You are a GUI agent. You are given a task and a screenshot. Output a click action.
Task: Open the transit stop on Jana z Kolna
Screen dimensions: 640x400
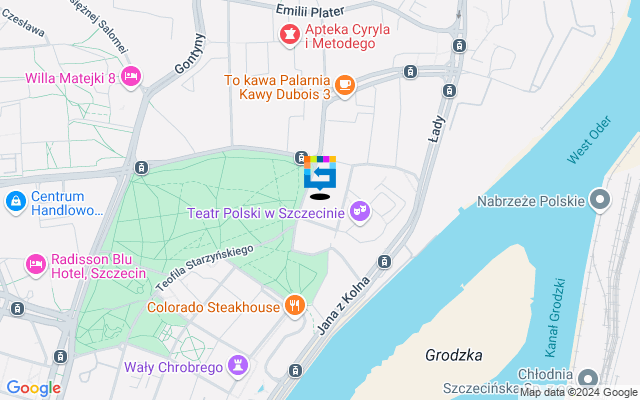click(385, 262)
